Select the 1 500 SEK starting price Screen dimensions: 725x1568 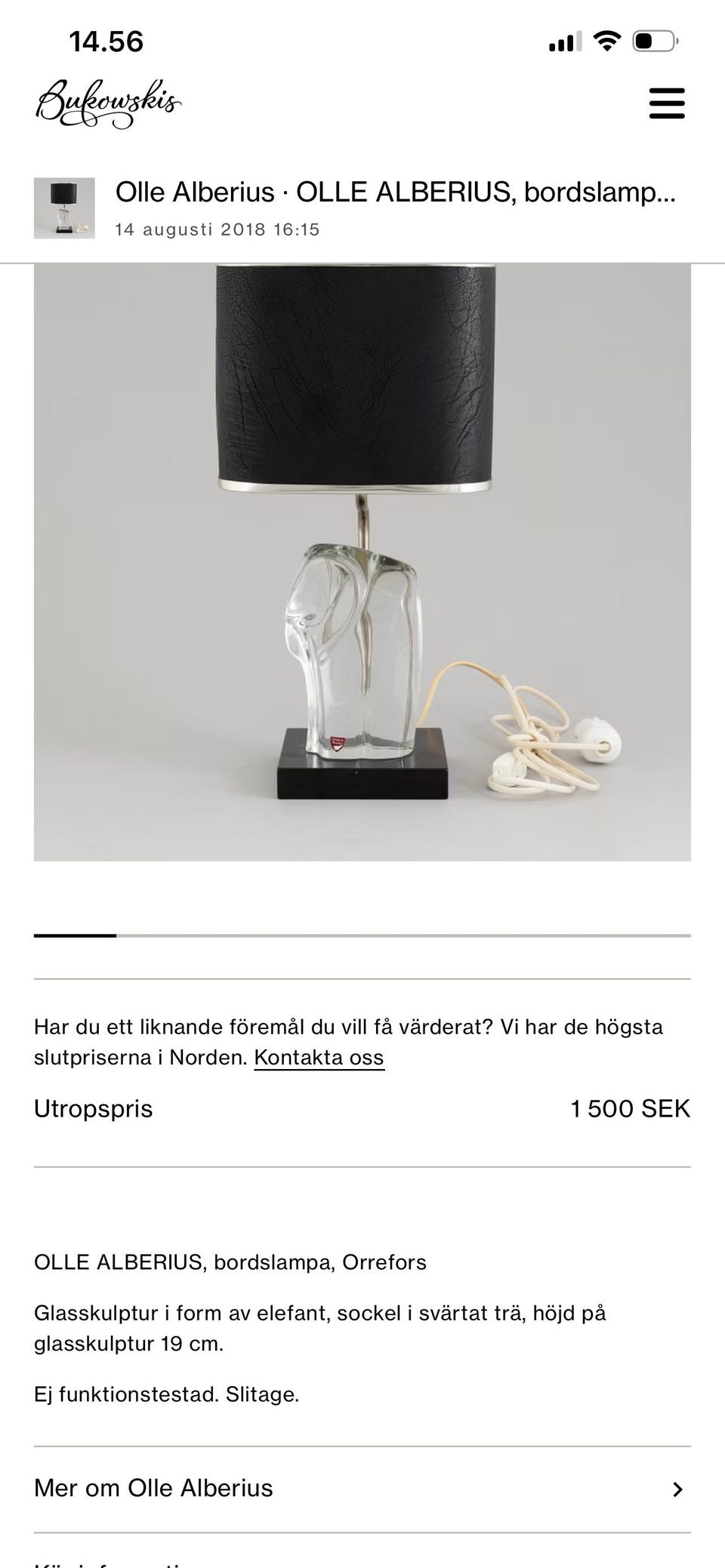630,1109
